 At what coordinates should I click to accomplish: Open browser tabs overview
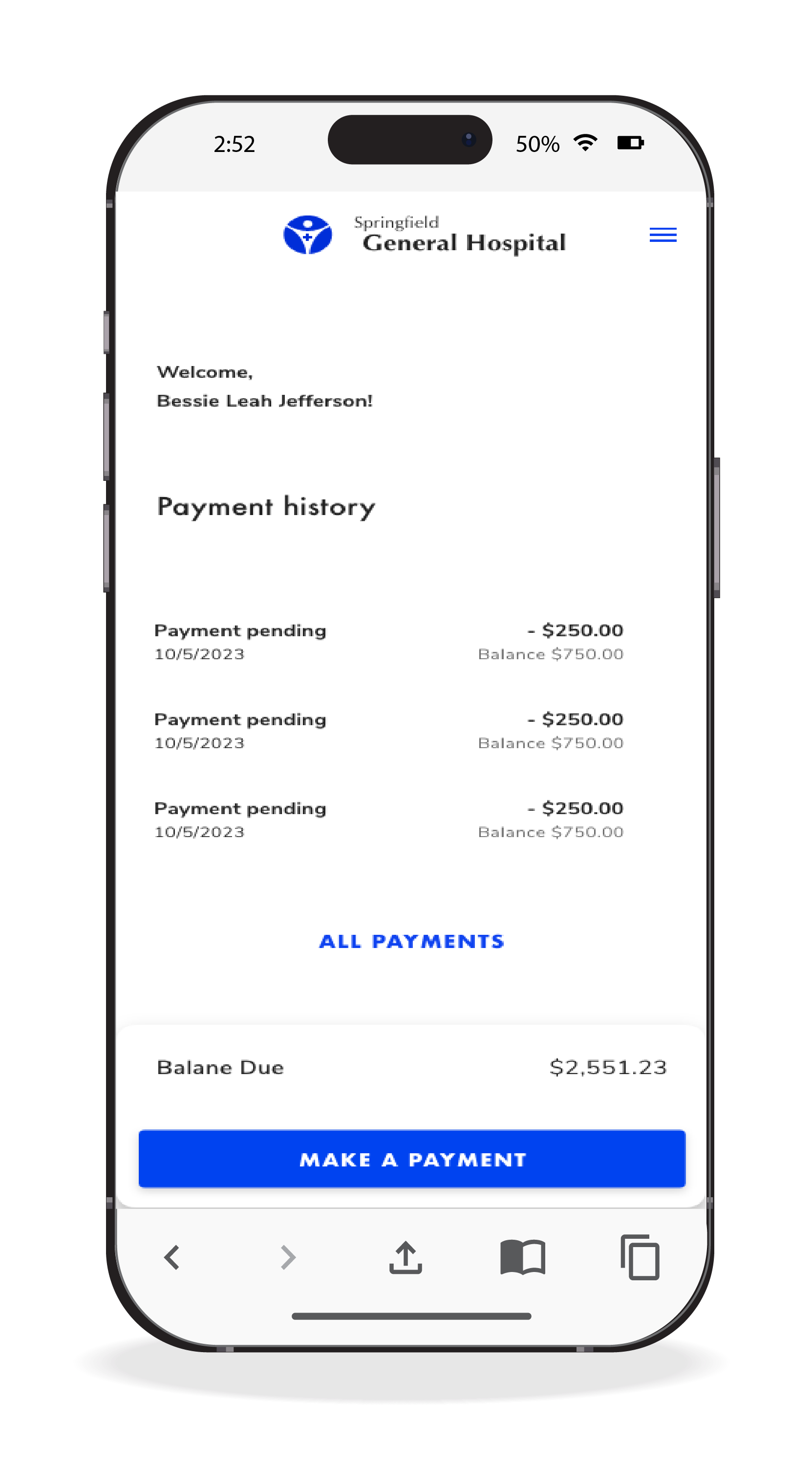point(640,1256)
